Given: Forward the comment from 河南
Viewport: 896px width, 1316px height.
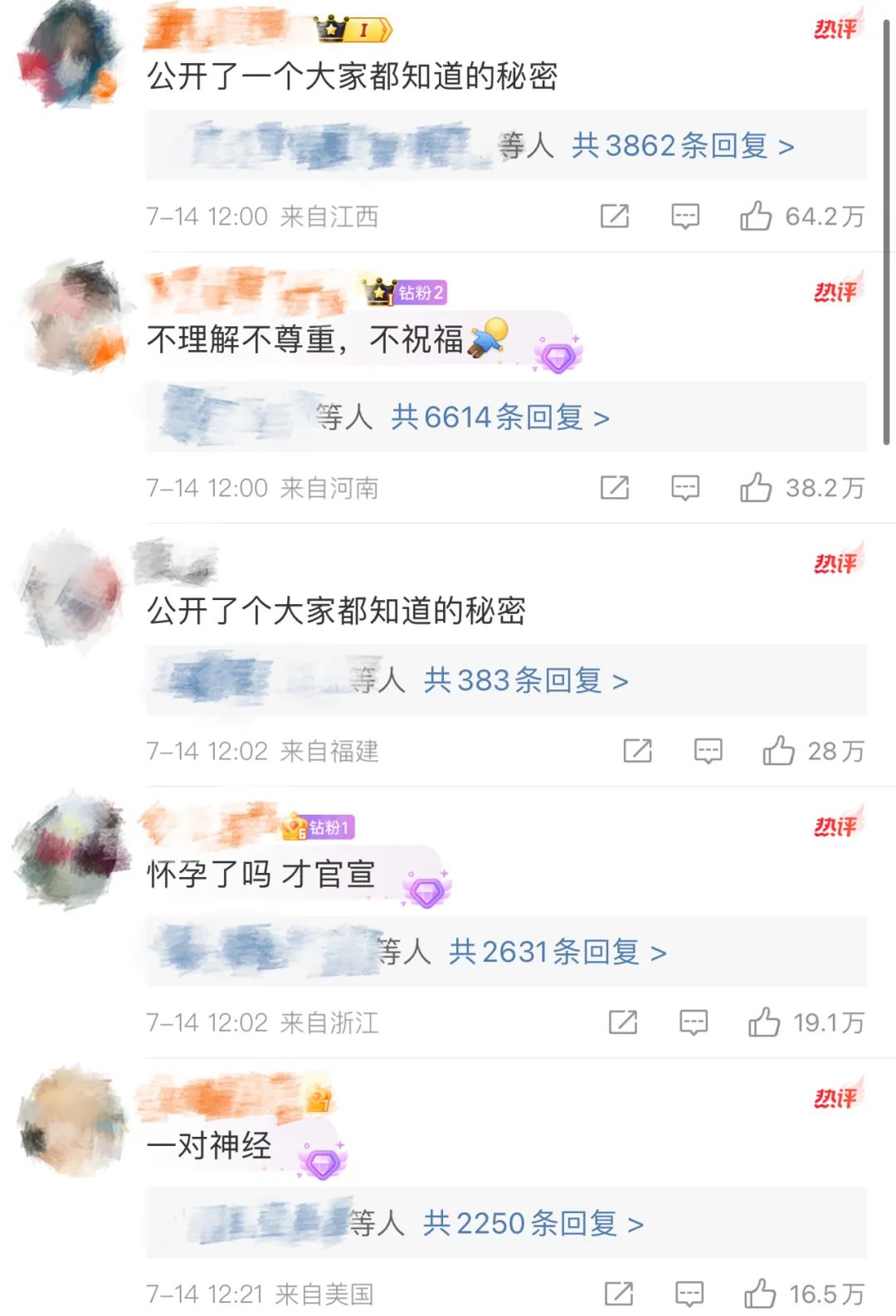Looking at the screenshot, I should (x=615, y=488).
